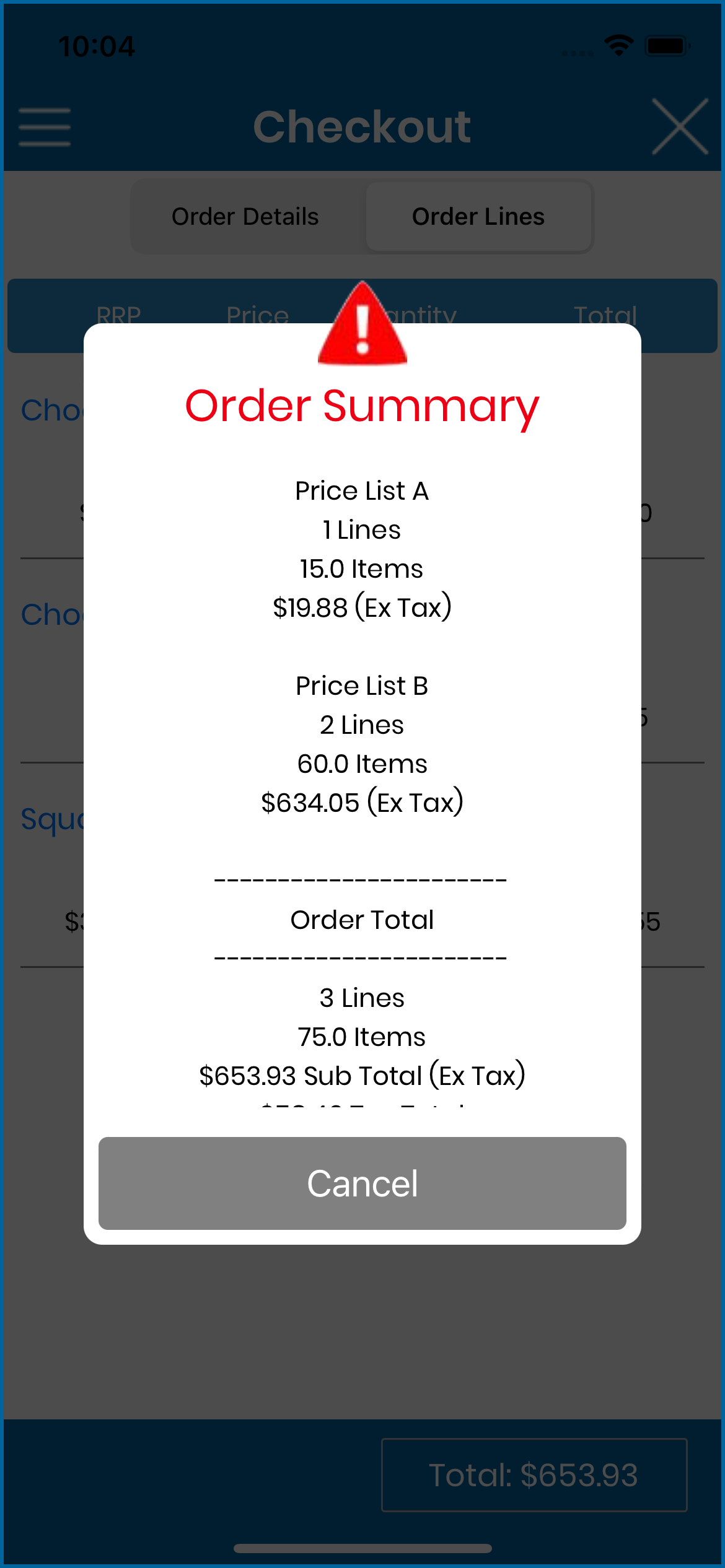This screenshot has height=1568, width=725.
Task: Close the Checkout screen
Action: pos(680,126)
